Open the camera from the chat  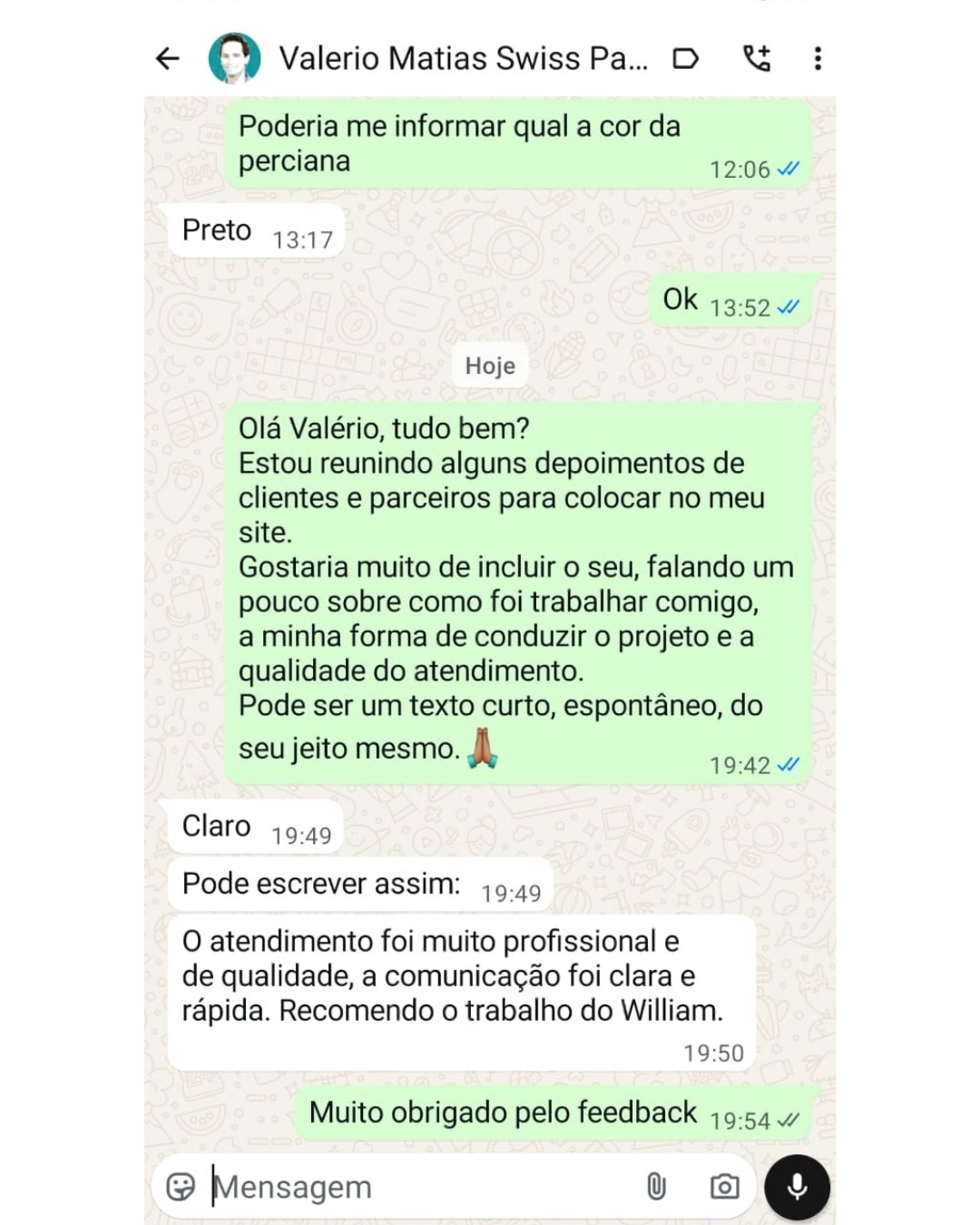click(x=724, y=1186)
